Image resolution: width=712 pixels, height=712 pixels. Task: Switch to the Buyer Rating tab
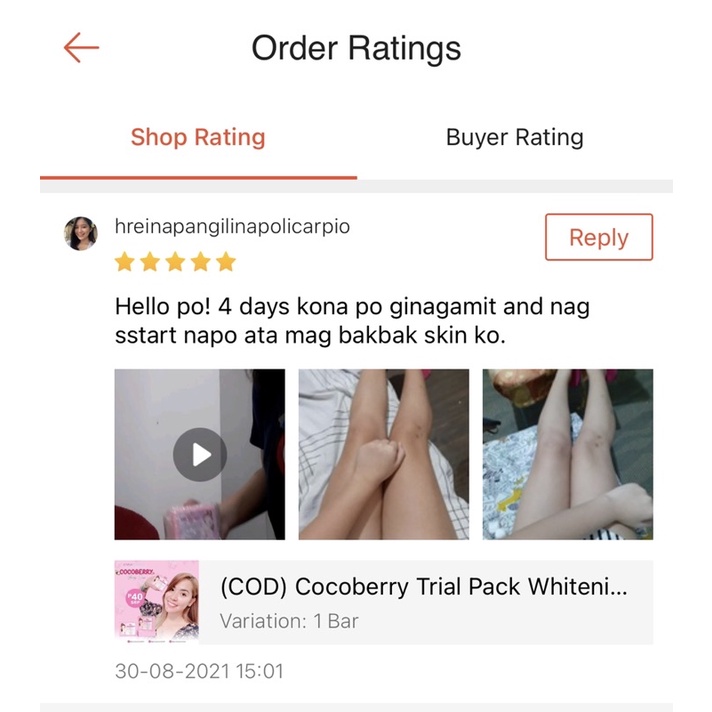click(514, 137)
